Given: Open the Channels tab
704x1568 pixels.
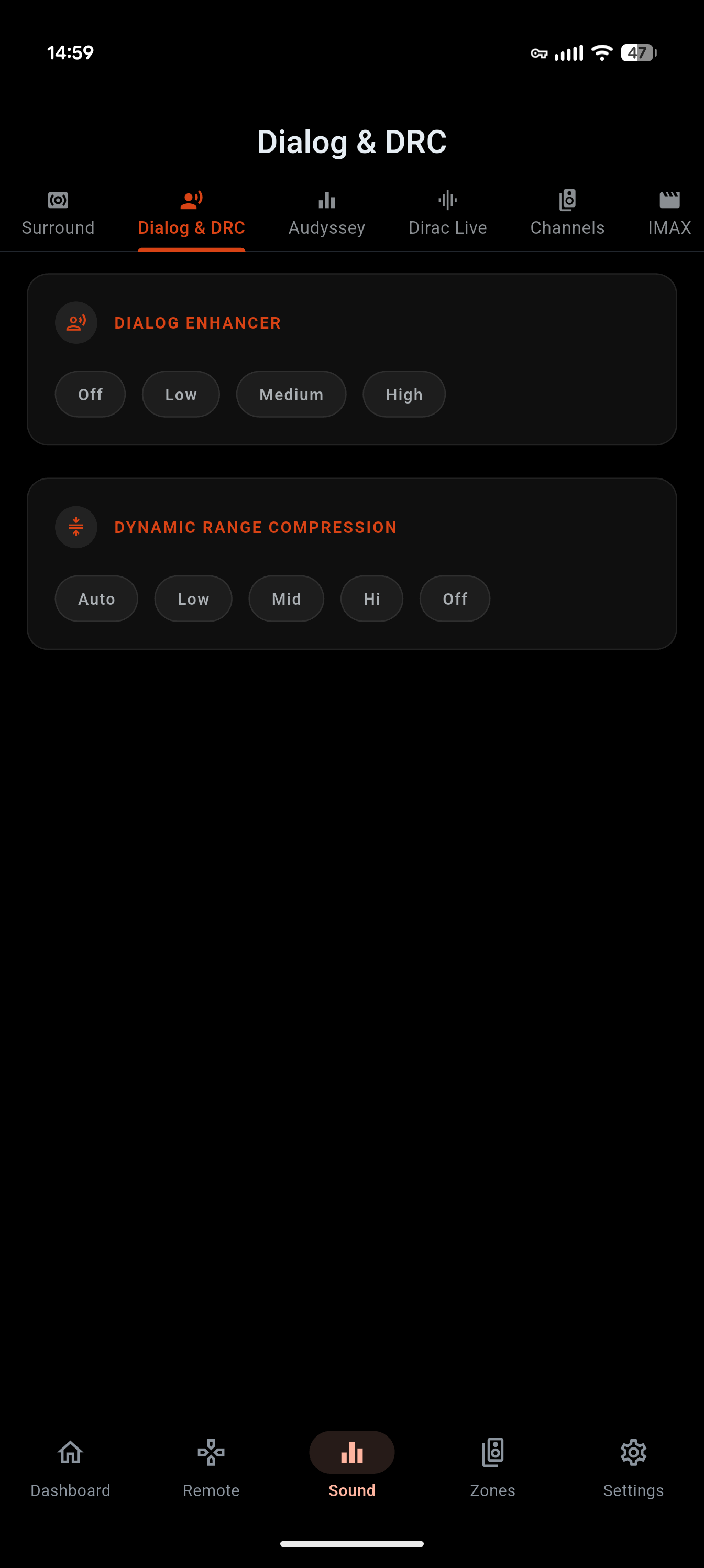Looking at the screenshot, I should [567, 214].
